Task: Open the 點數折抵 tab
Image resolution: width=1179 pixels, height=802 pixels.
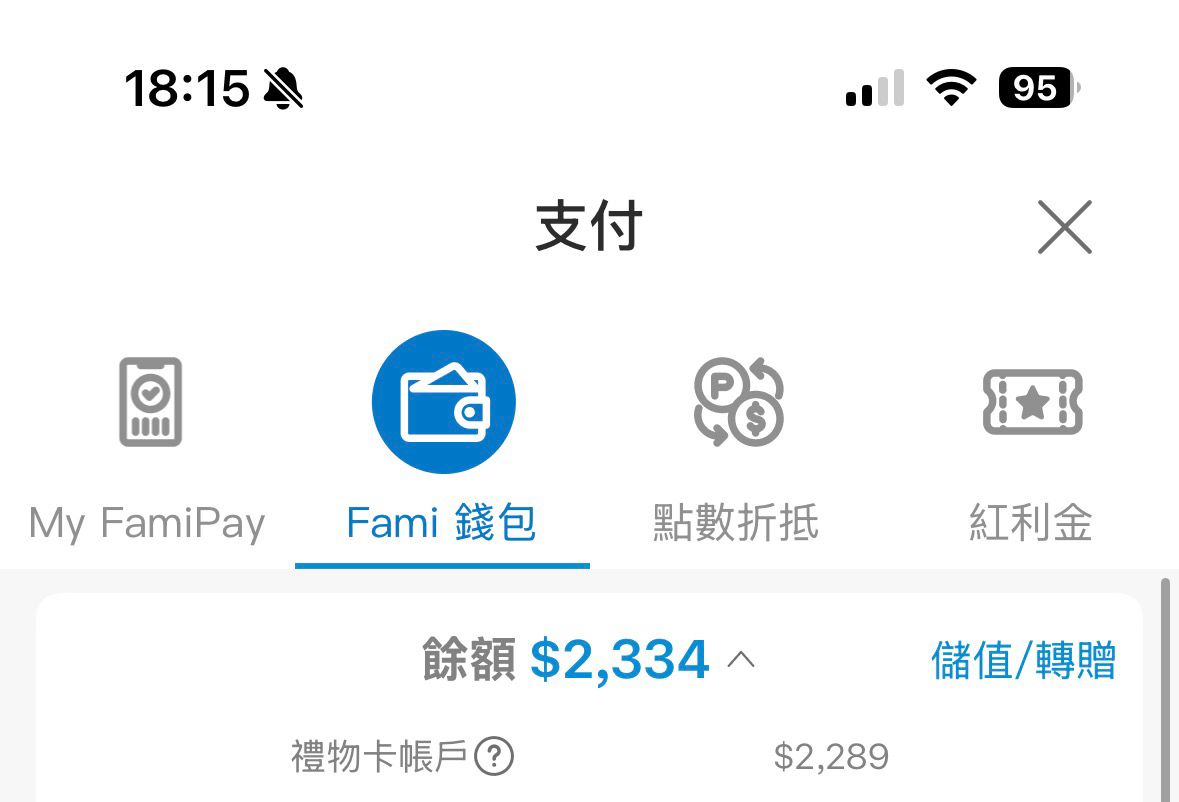Action: (x=737, y=445)
